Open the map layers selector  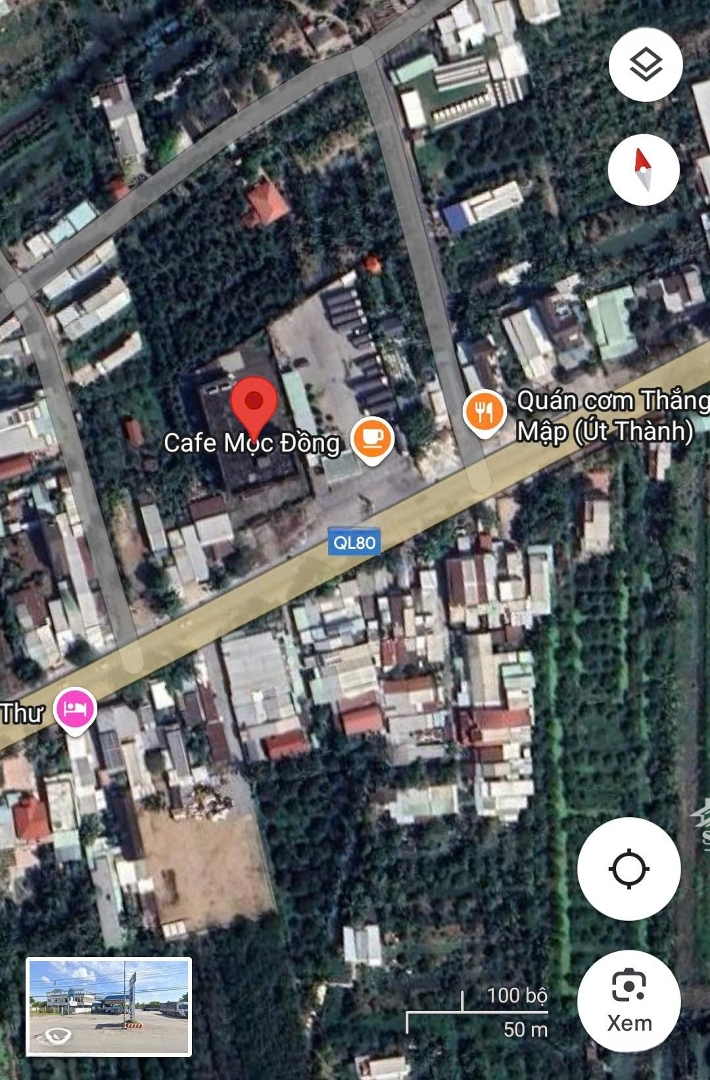coord(645,65)
